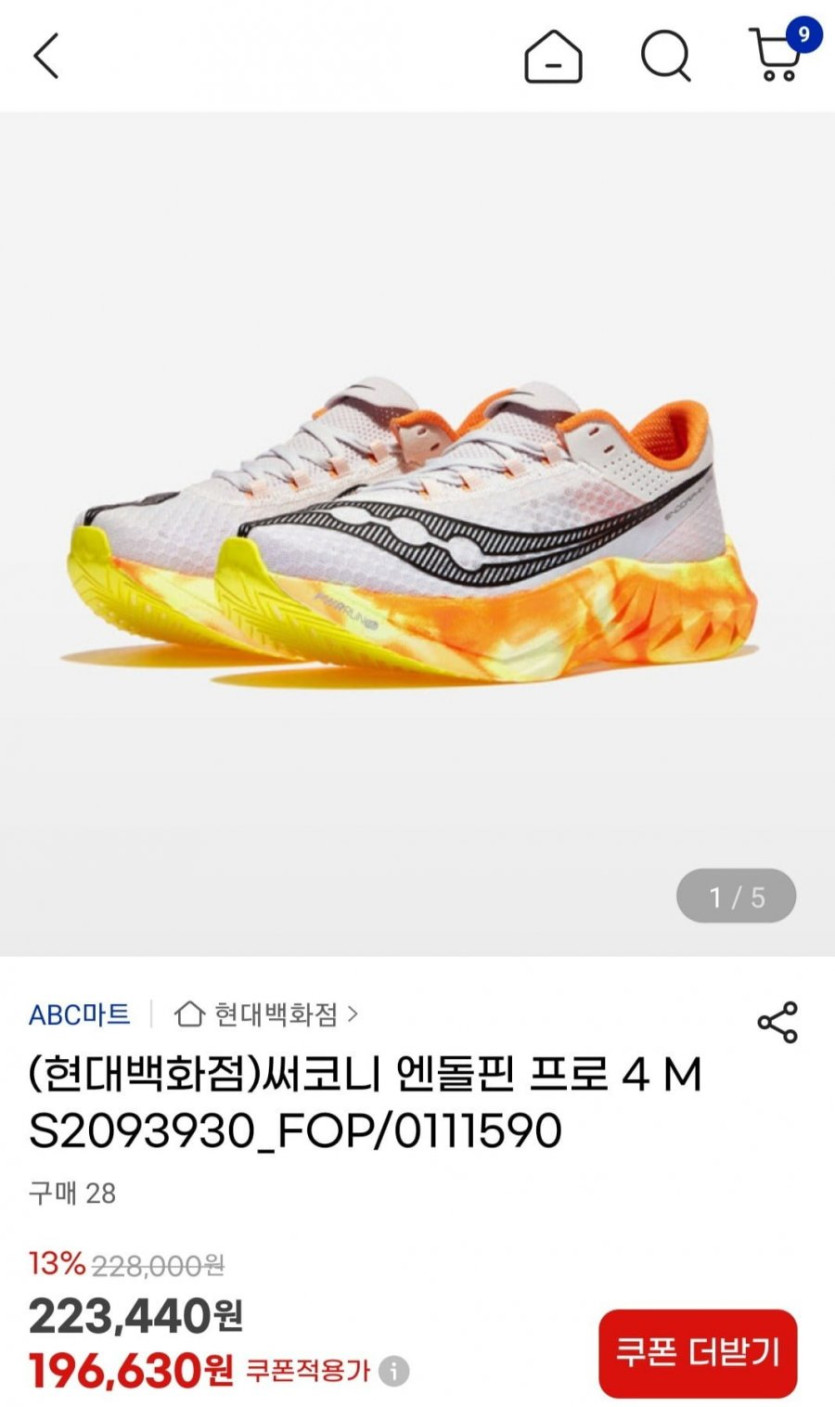Viewport: 835px width, 1407px height.
Task: Open the shopping cart with 9 items
Action: click(x=776, y=55)
